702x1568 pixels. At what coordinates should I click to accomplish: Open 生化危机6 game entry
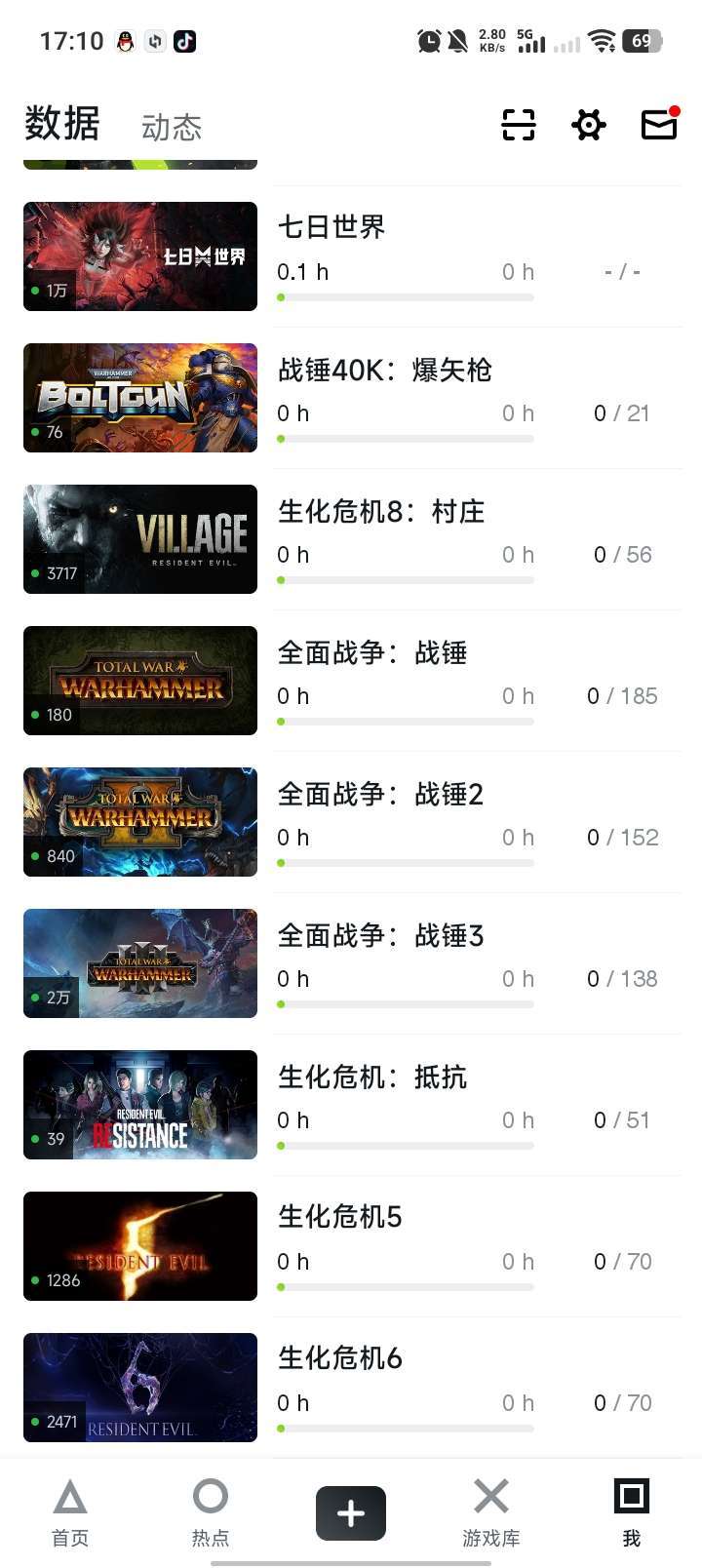point(339,1357)
